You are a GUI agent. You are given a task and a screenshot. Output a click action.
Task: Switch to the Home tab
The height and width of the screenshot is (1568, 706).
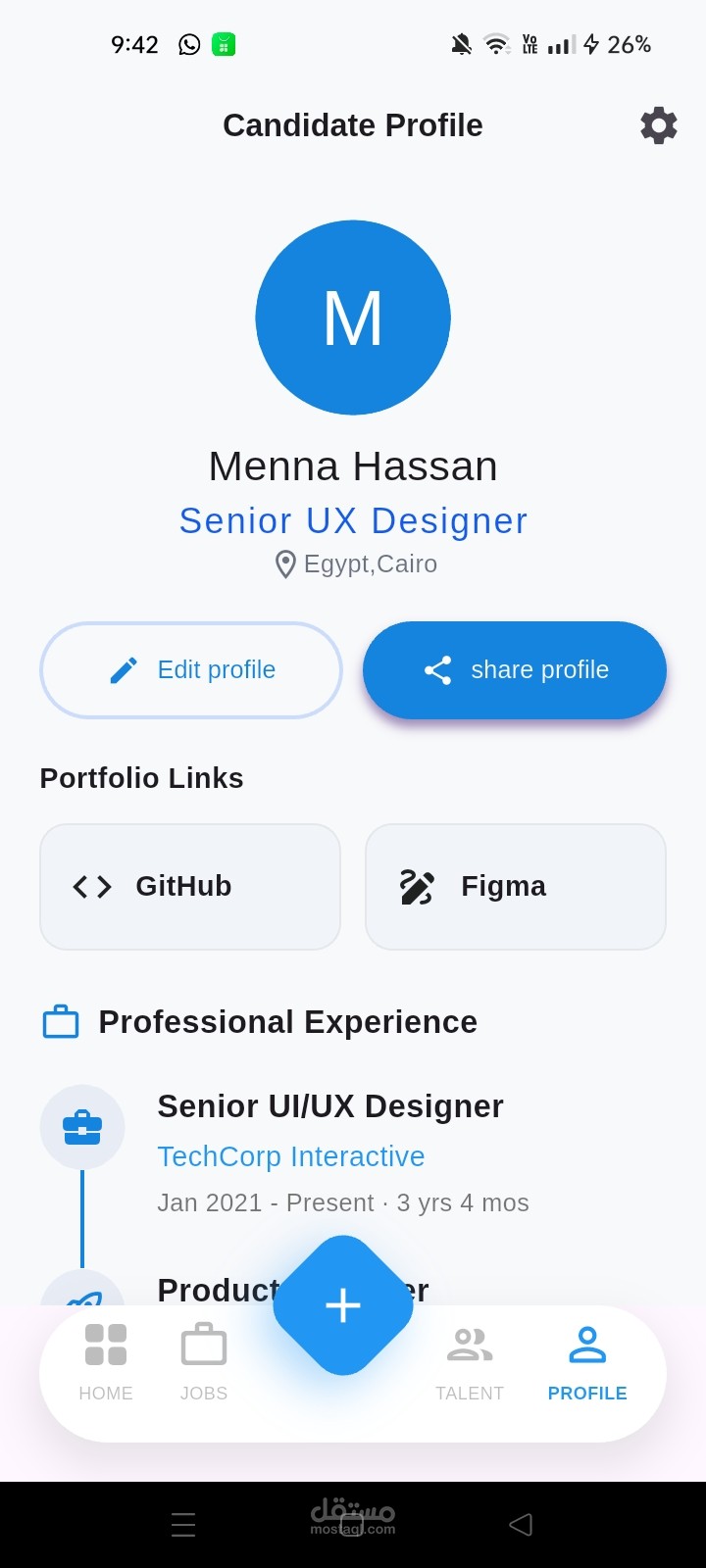click(x=106, y=1360)
